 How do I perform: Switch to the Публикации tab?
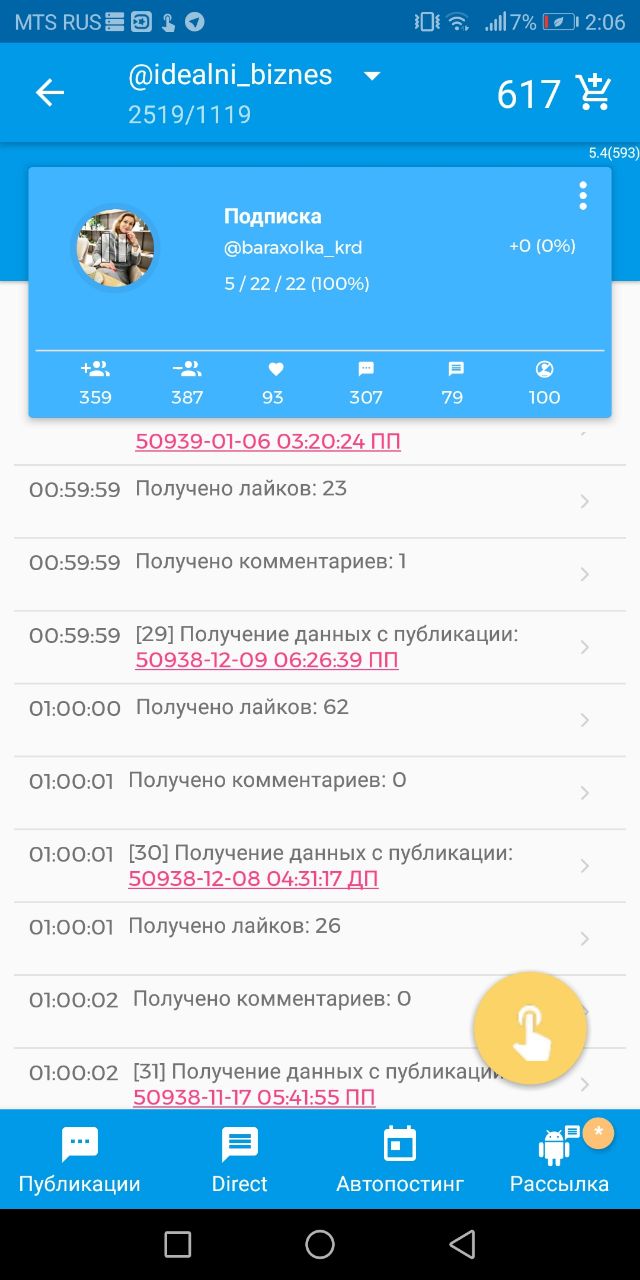(x=79, y=1159)
